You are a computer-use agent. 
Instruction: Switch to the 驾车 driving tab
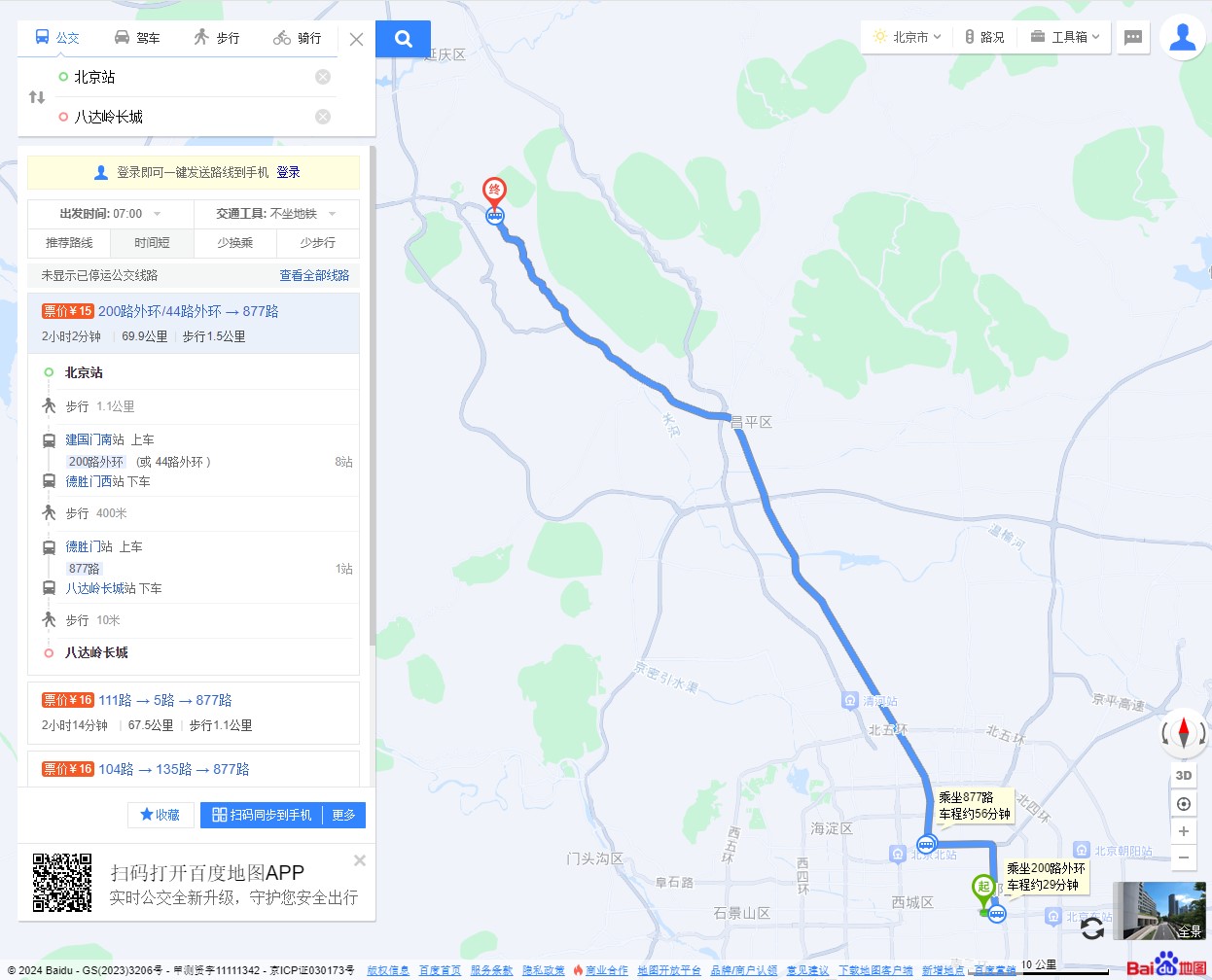click(x=136, y=38)
